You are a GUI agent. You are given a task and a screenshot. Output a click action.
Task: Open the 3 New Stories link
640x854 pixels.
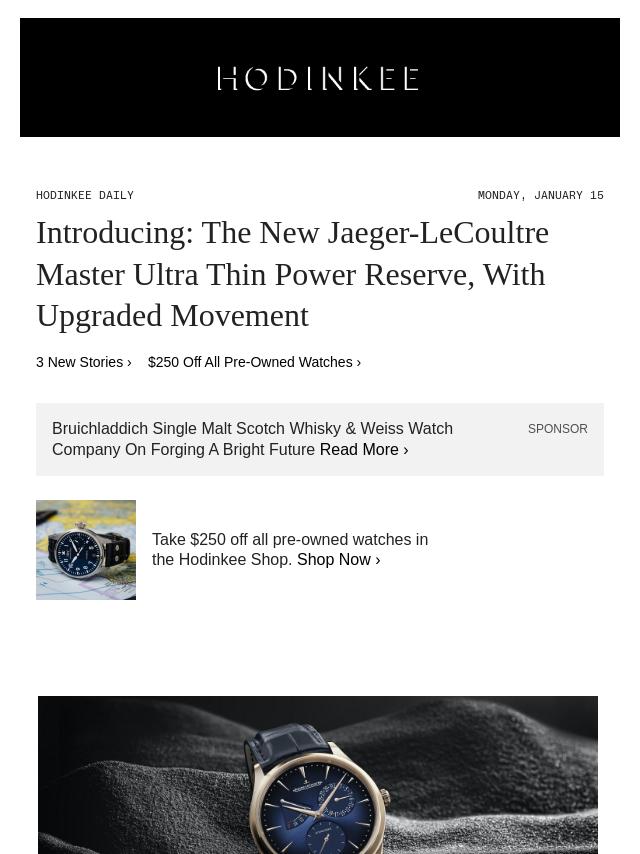84,362
